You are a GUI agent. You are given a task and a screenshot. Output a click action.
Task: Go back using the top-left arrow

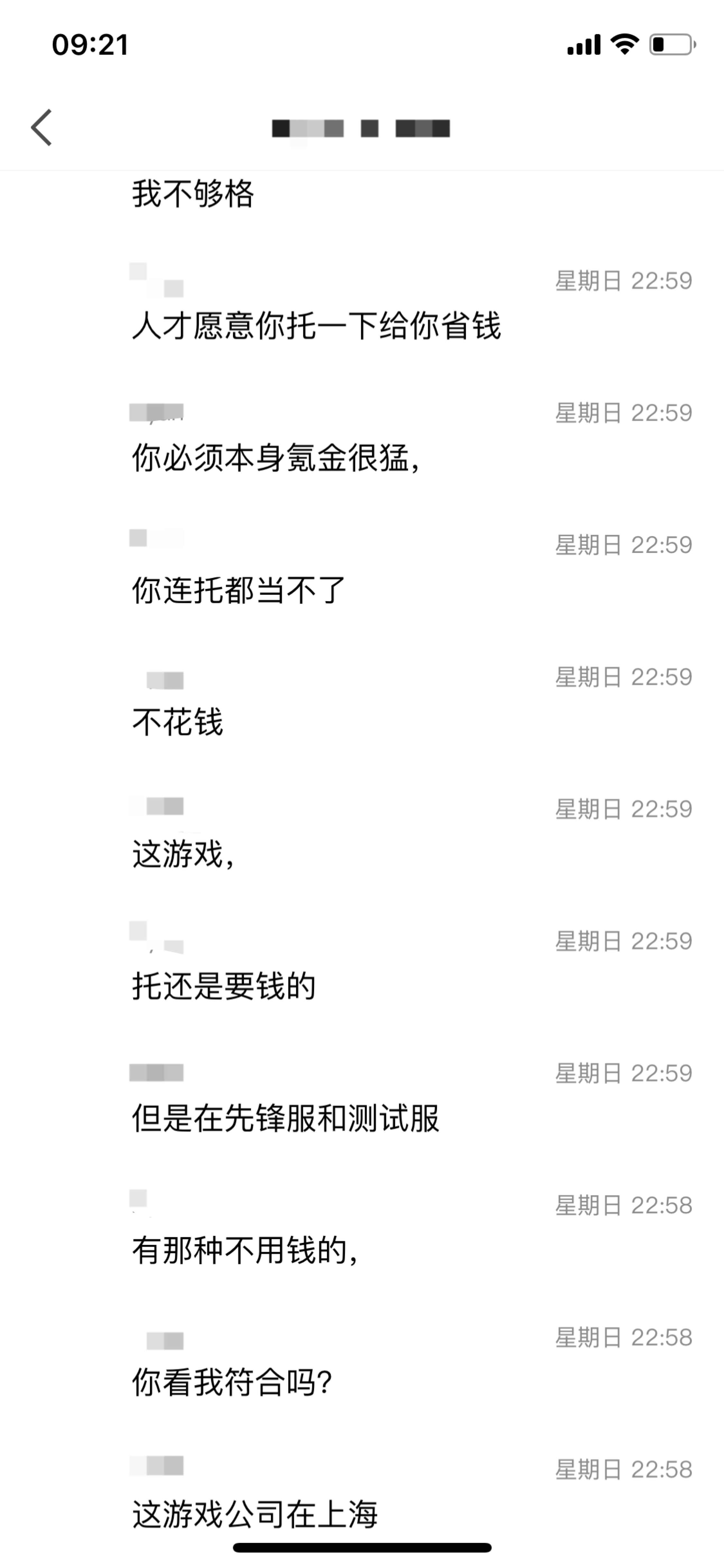click(x=42, y=128)
